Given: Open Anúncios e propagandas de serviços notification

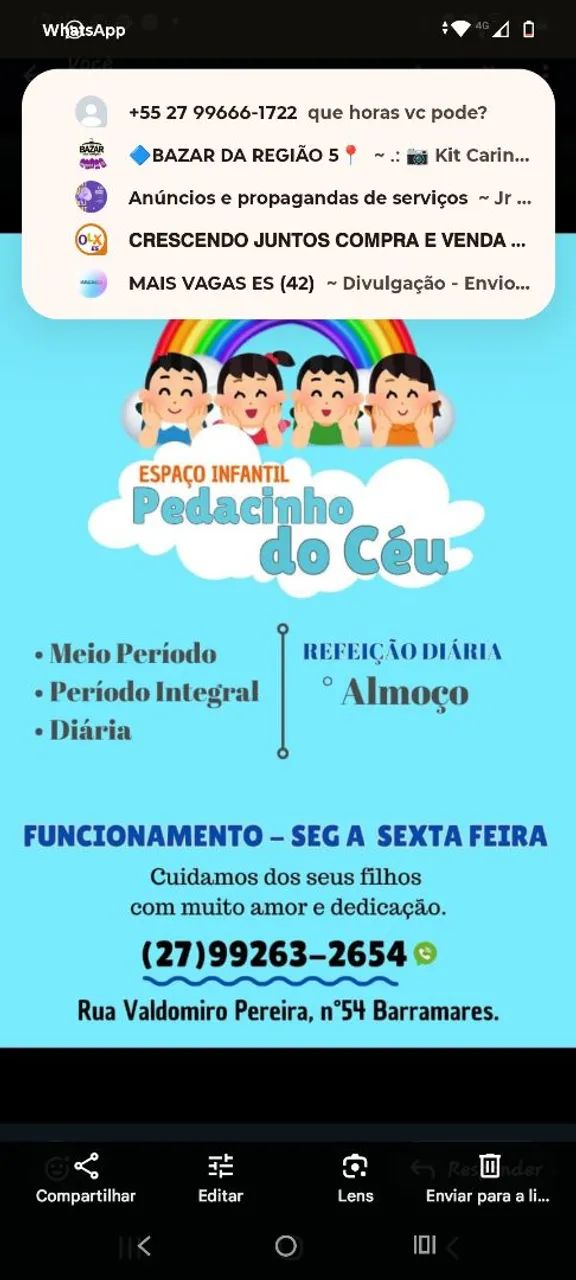Looking at the screenshot, I should 288,198.
